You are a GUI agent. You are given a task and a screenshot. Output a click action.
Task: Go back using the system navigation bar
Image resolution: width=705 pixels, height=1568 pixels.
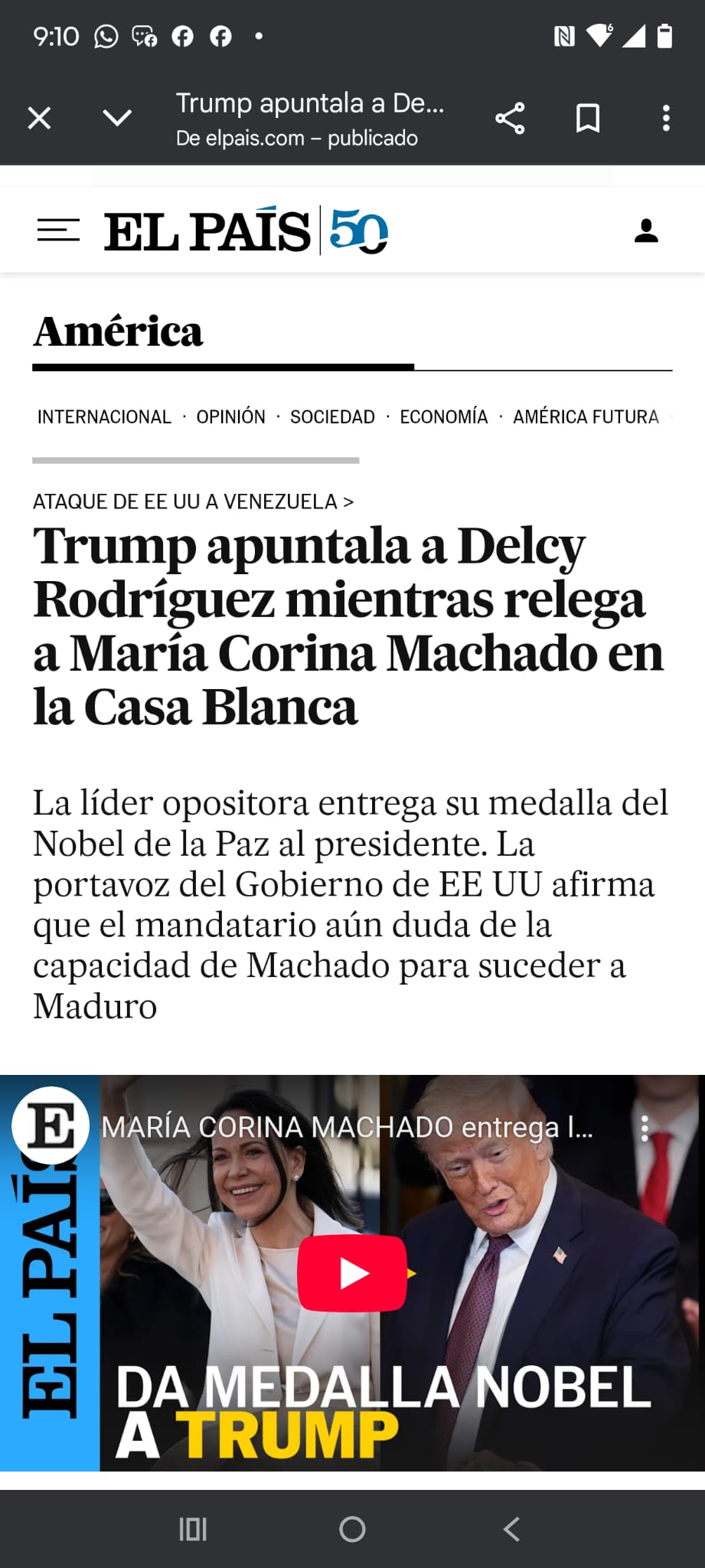click(x=511, y=1529)
